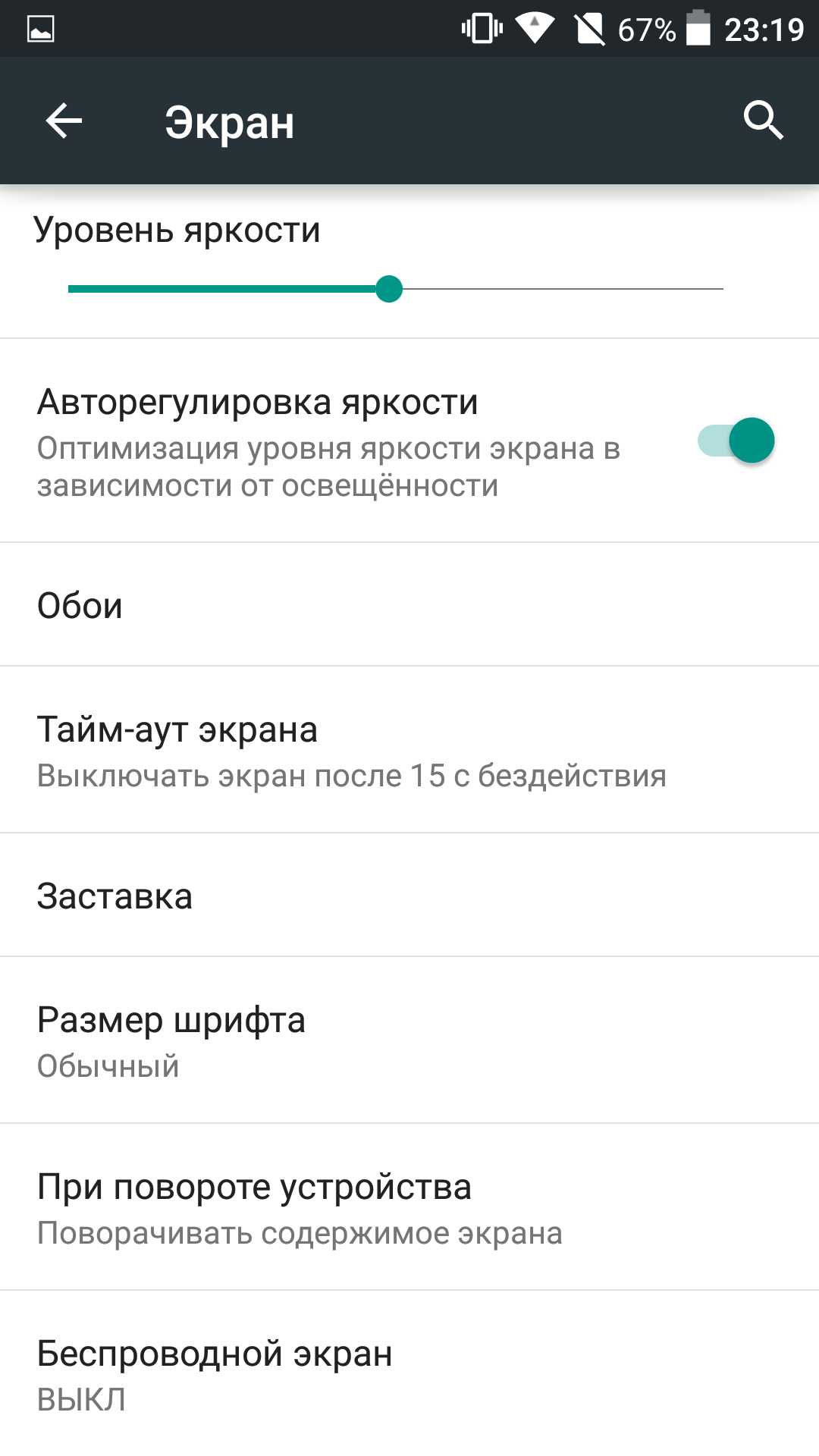Go back using the arrow in the app bar

[x=64, y=121]
